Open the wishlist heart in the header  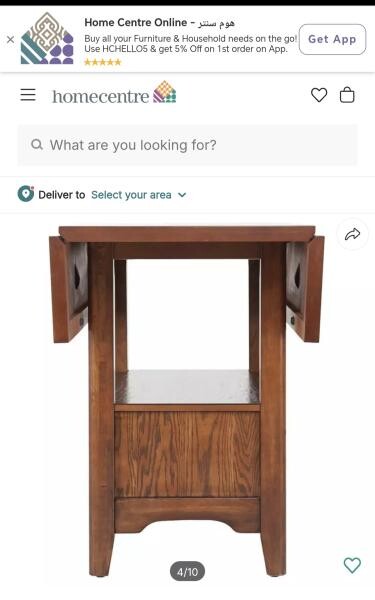click(x=319, y=95)
